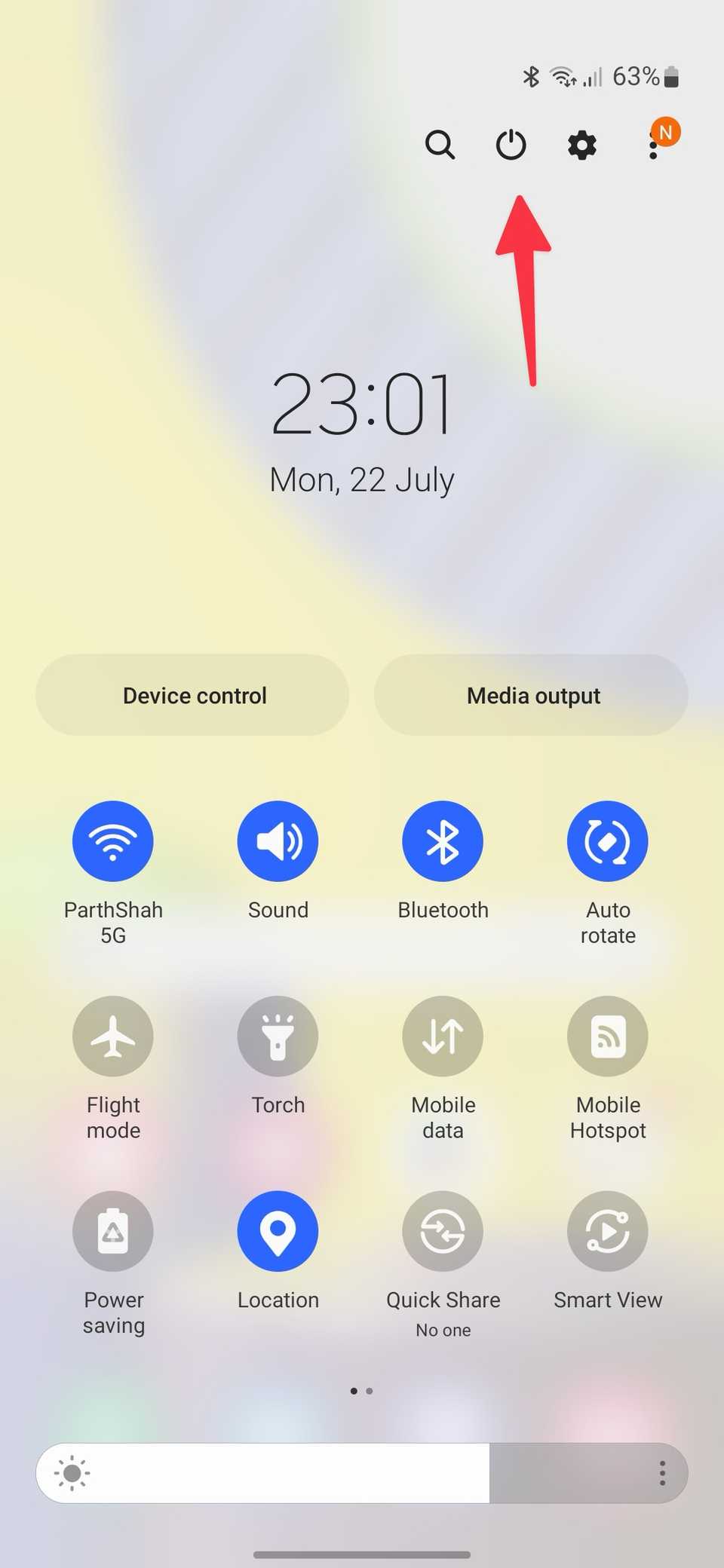Image resolution: width=724 pixels, height=1568 pixels.
Task: Tap the battery percentage in status bar
Action: click(636, 75)
